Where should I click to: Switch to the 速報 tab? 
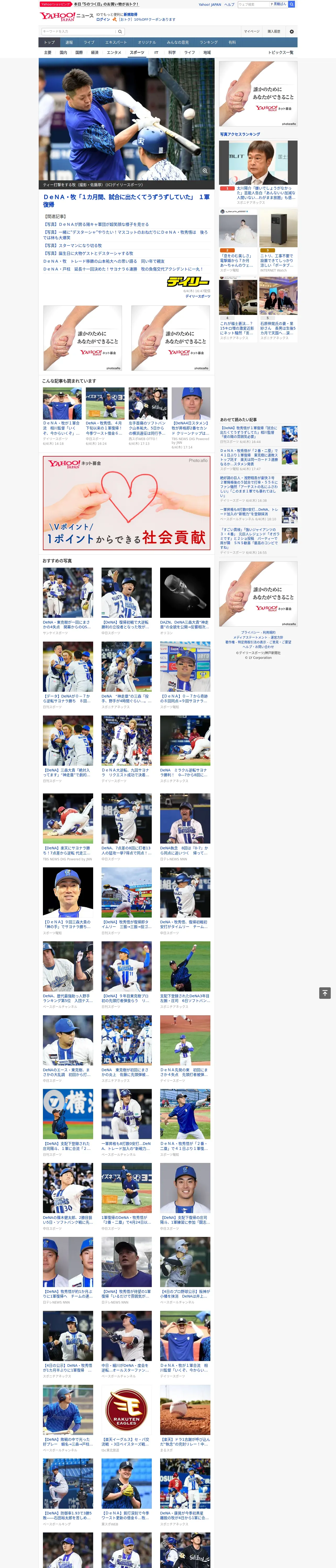69,43
